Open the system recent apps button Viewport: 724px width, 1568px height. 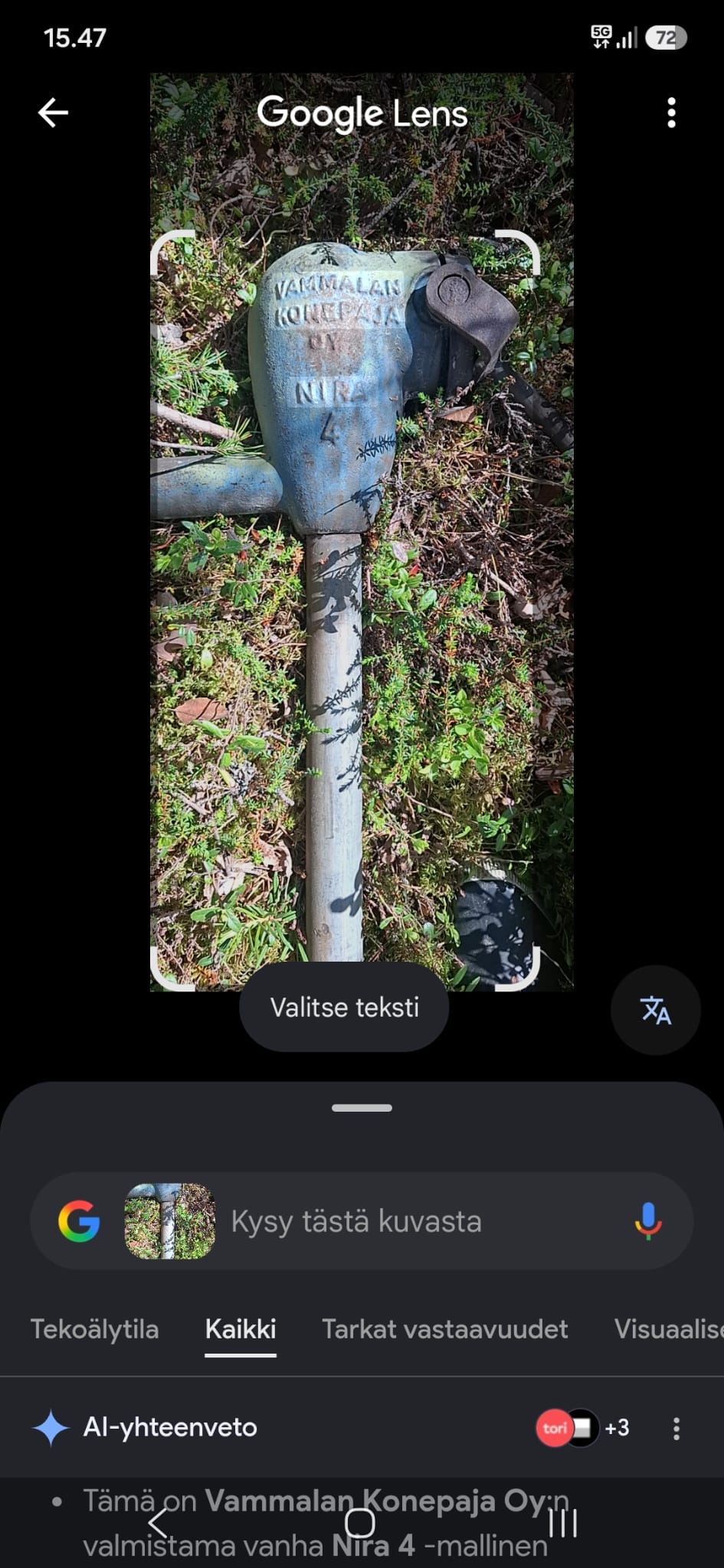click(x=562, y=1524)
